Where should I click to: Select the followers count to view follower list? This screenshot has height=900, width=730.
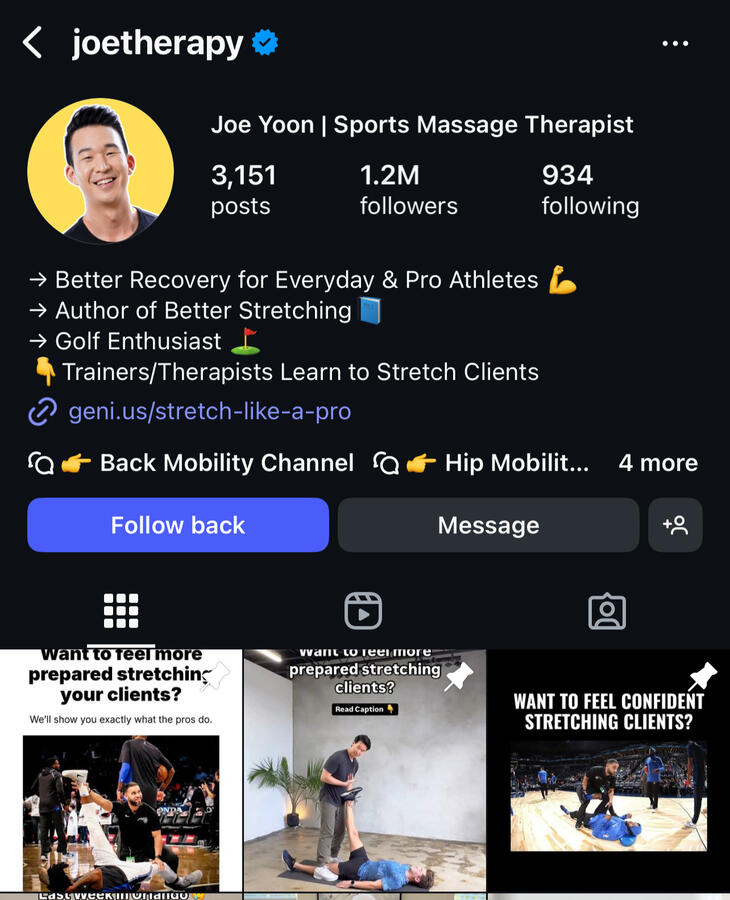coord(409,189)
